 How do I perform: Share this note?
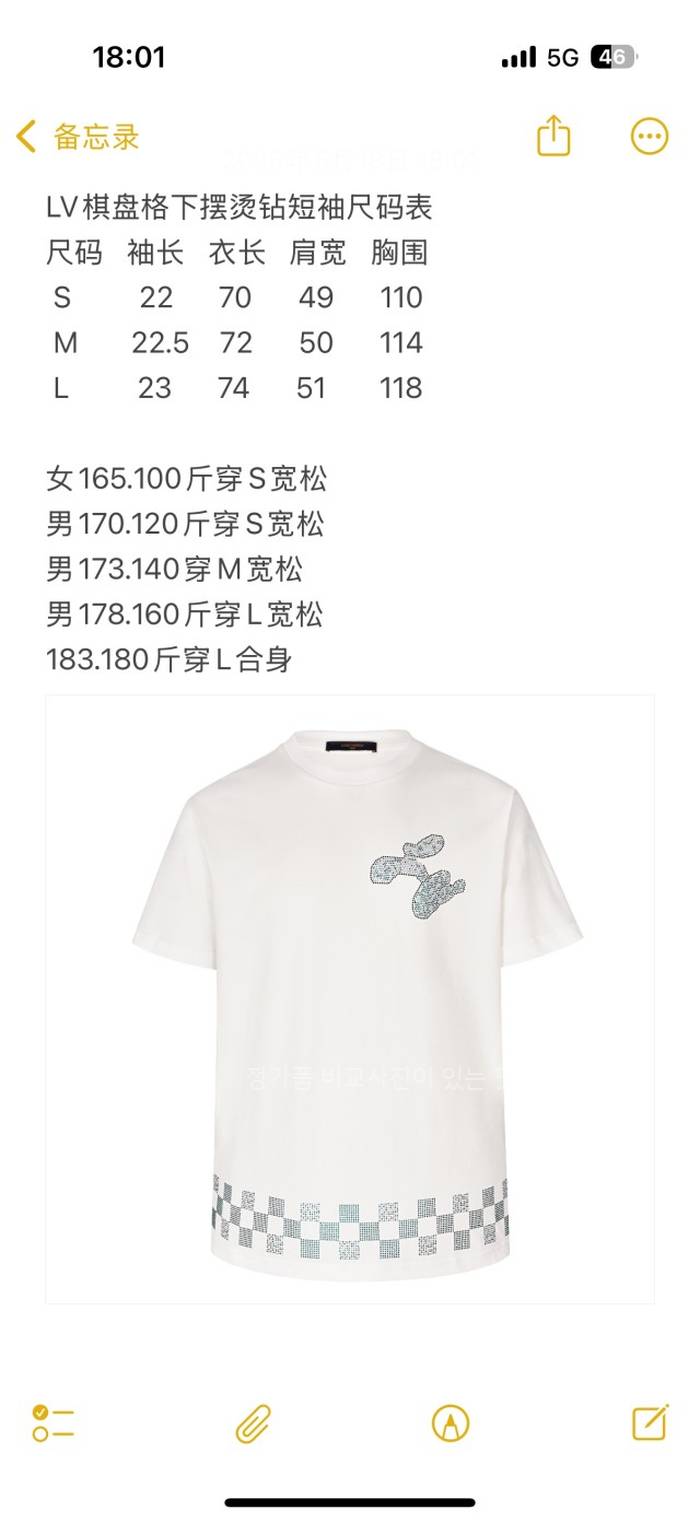point(553,136)
